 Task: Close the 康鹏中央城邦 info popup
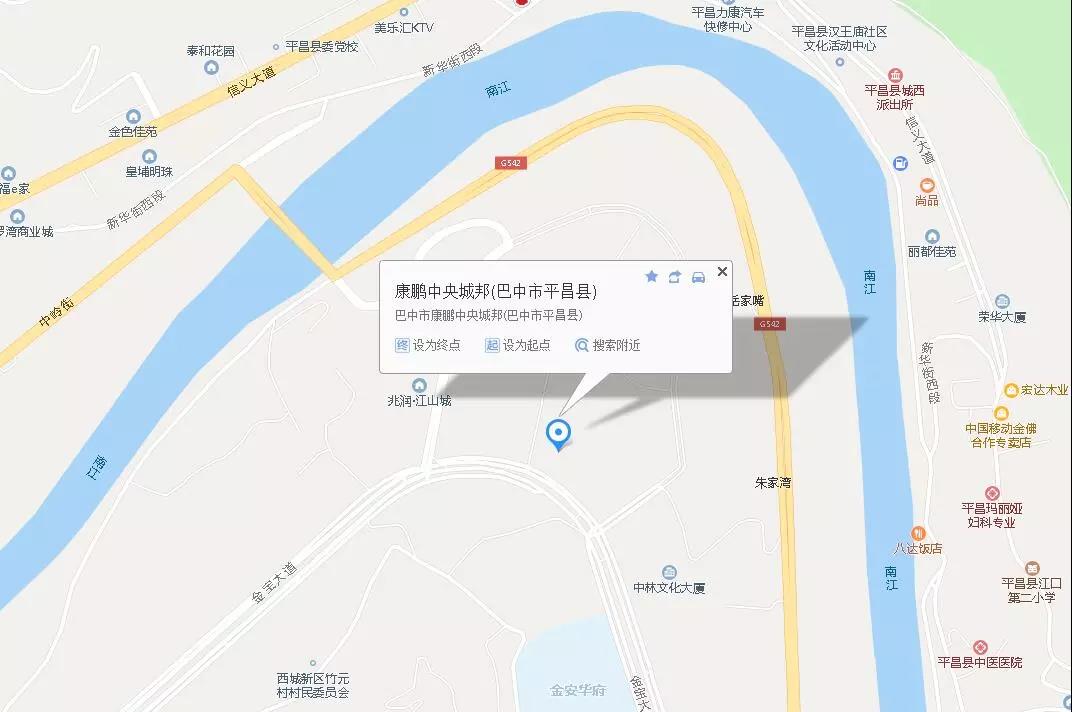[x=722, y=271]
